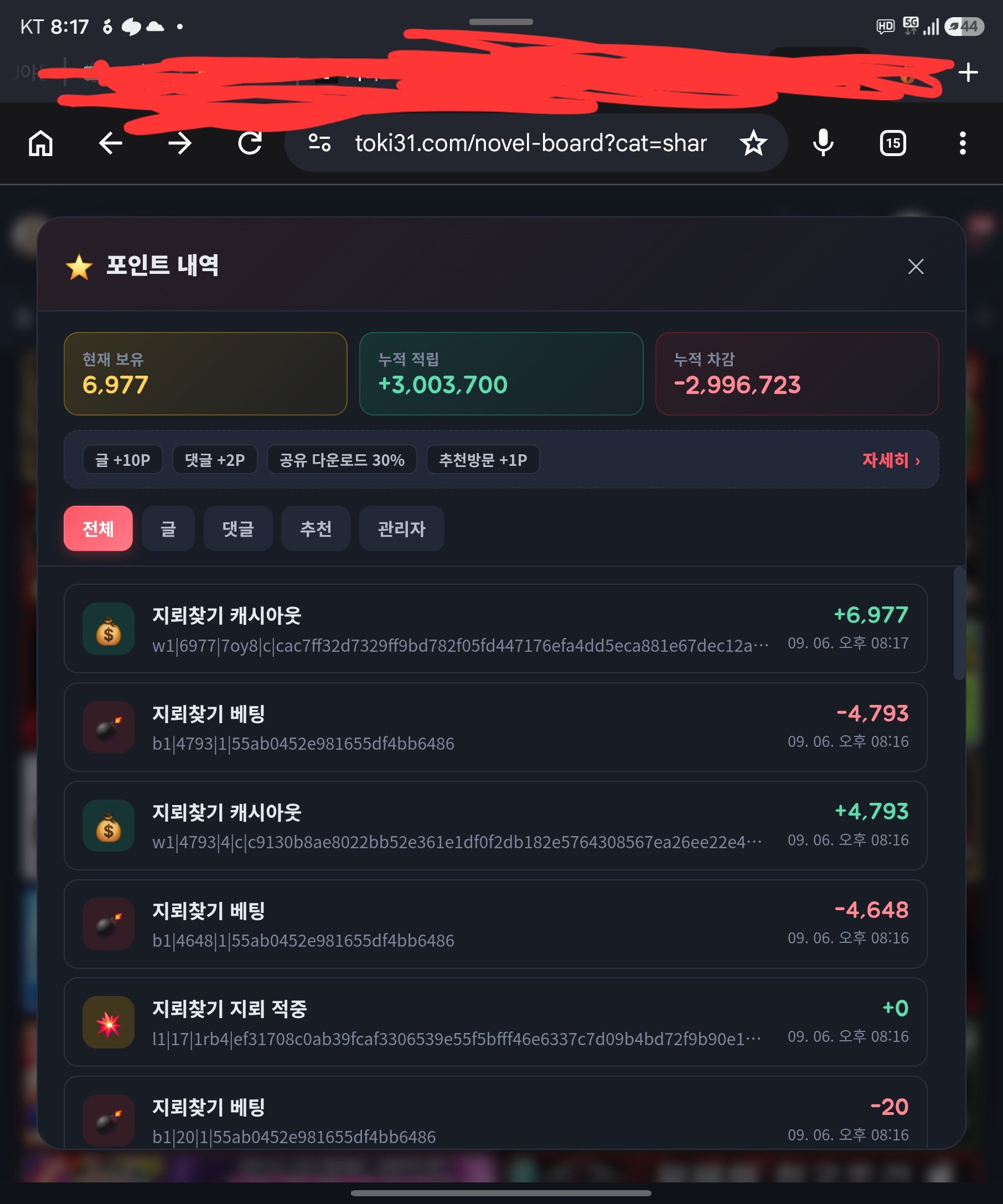1003x1204 pixels.
Task: Switch to the 댓글 filter tab
Action: pyautogui.click(x=238, y=528)
